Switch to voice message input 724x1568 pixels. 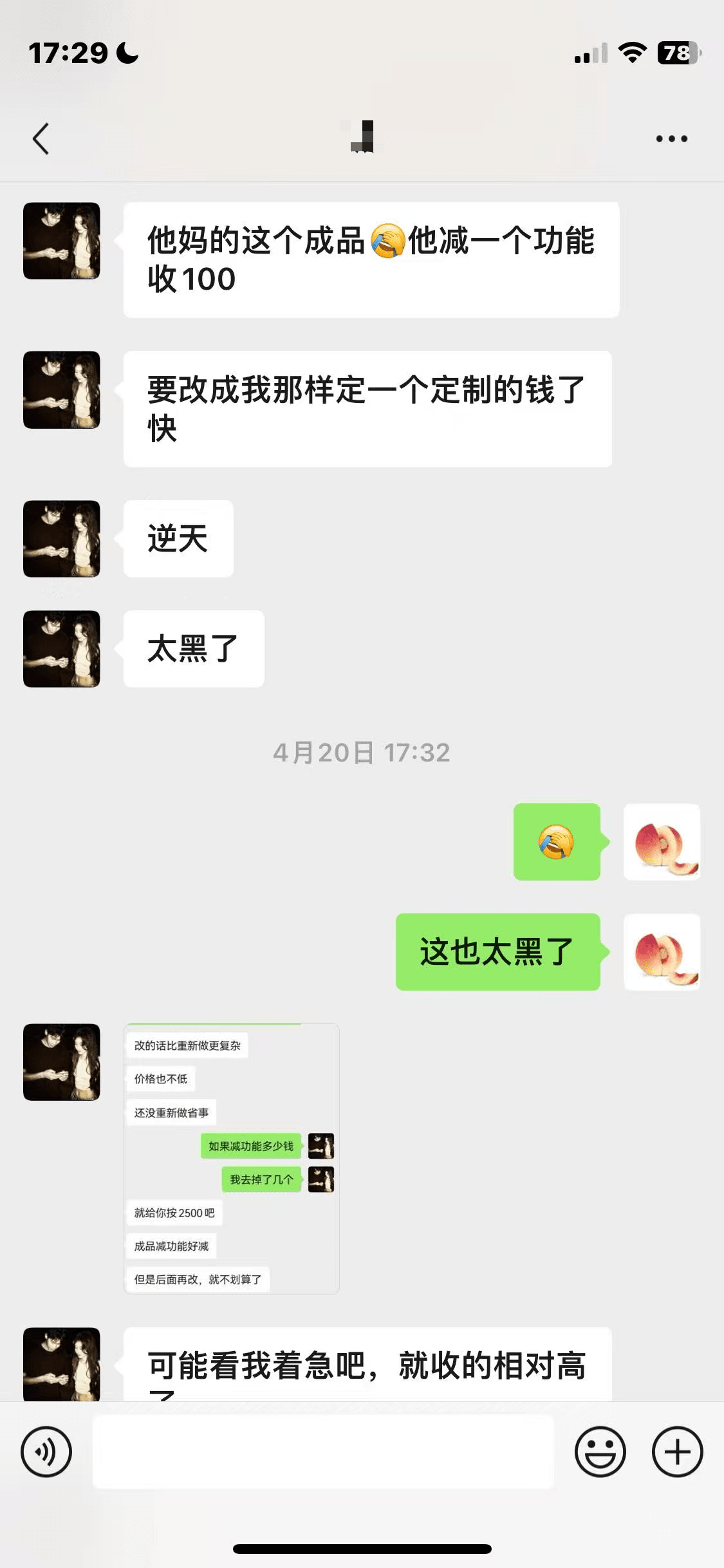coord(46,1451)
